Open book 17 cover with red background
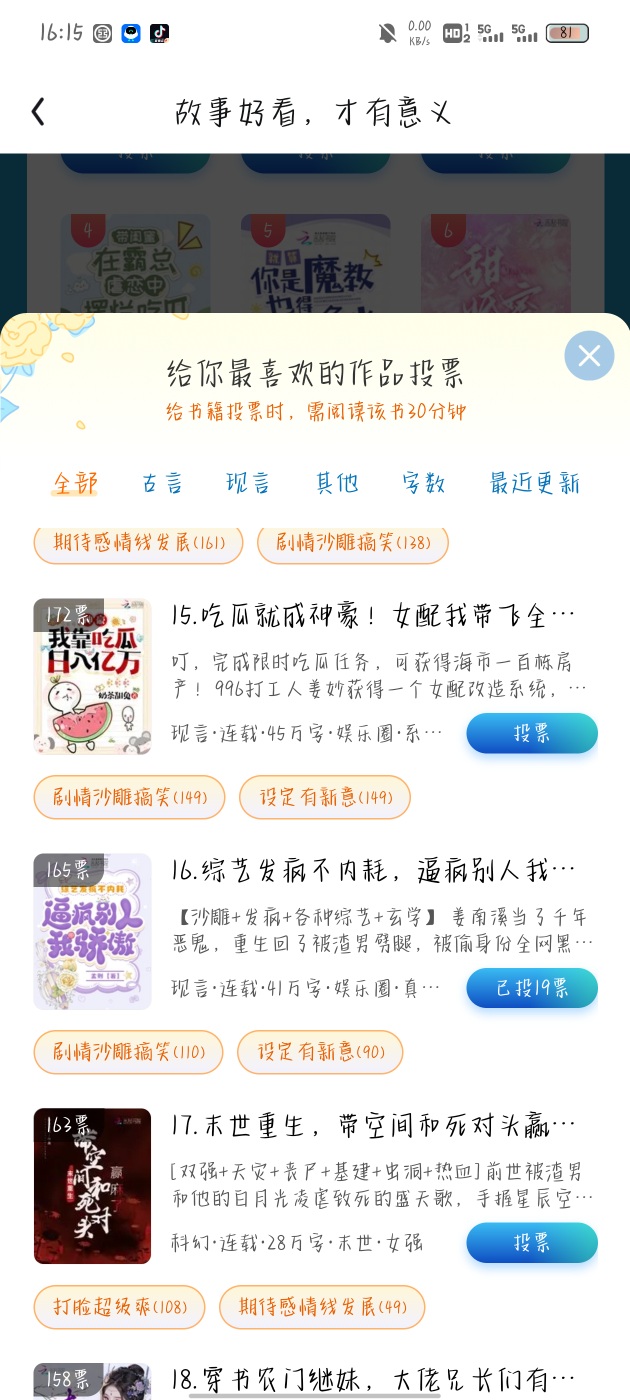 pyautogui.click(x=92, y=1186)
